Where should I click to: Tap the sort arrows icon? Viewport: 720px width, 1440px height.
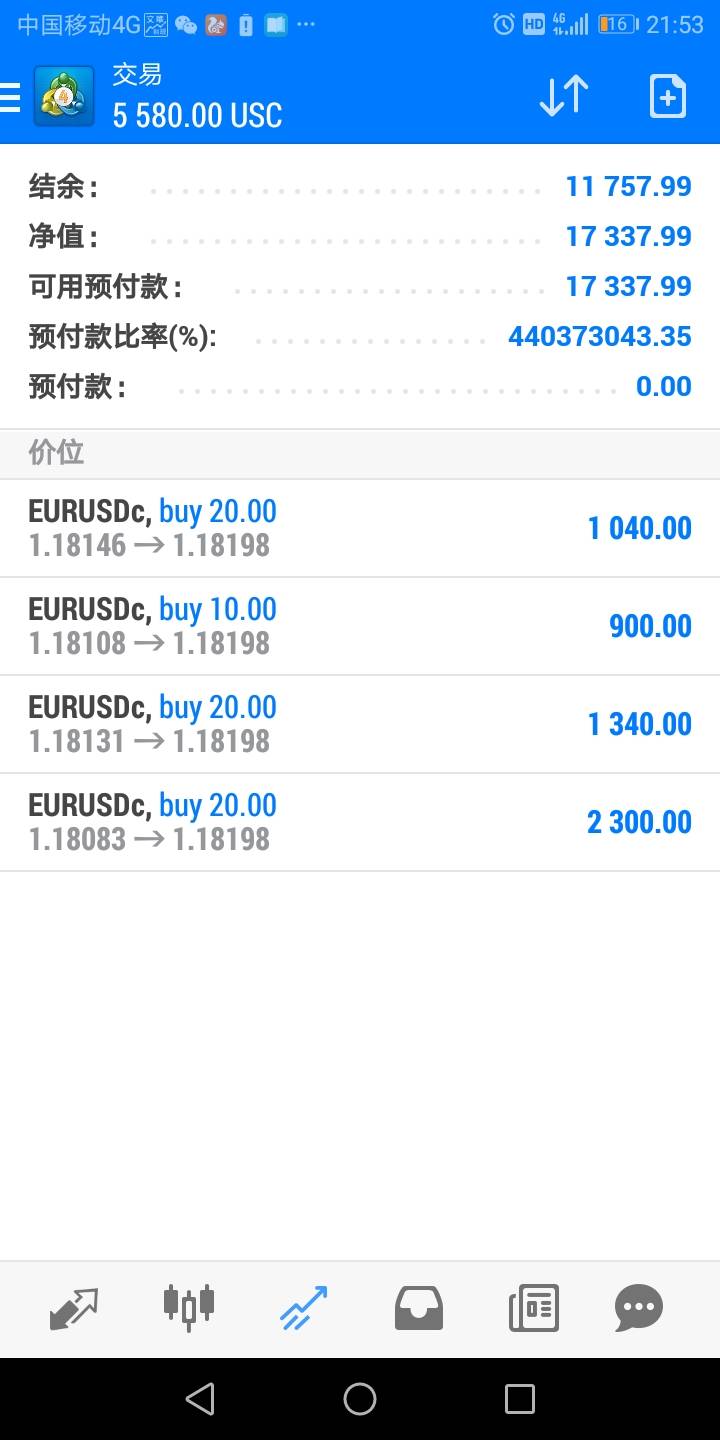point(563,96)
